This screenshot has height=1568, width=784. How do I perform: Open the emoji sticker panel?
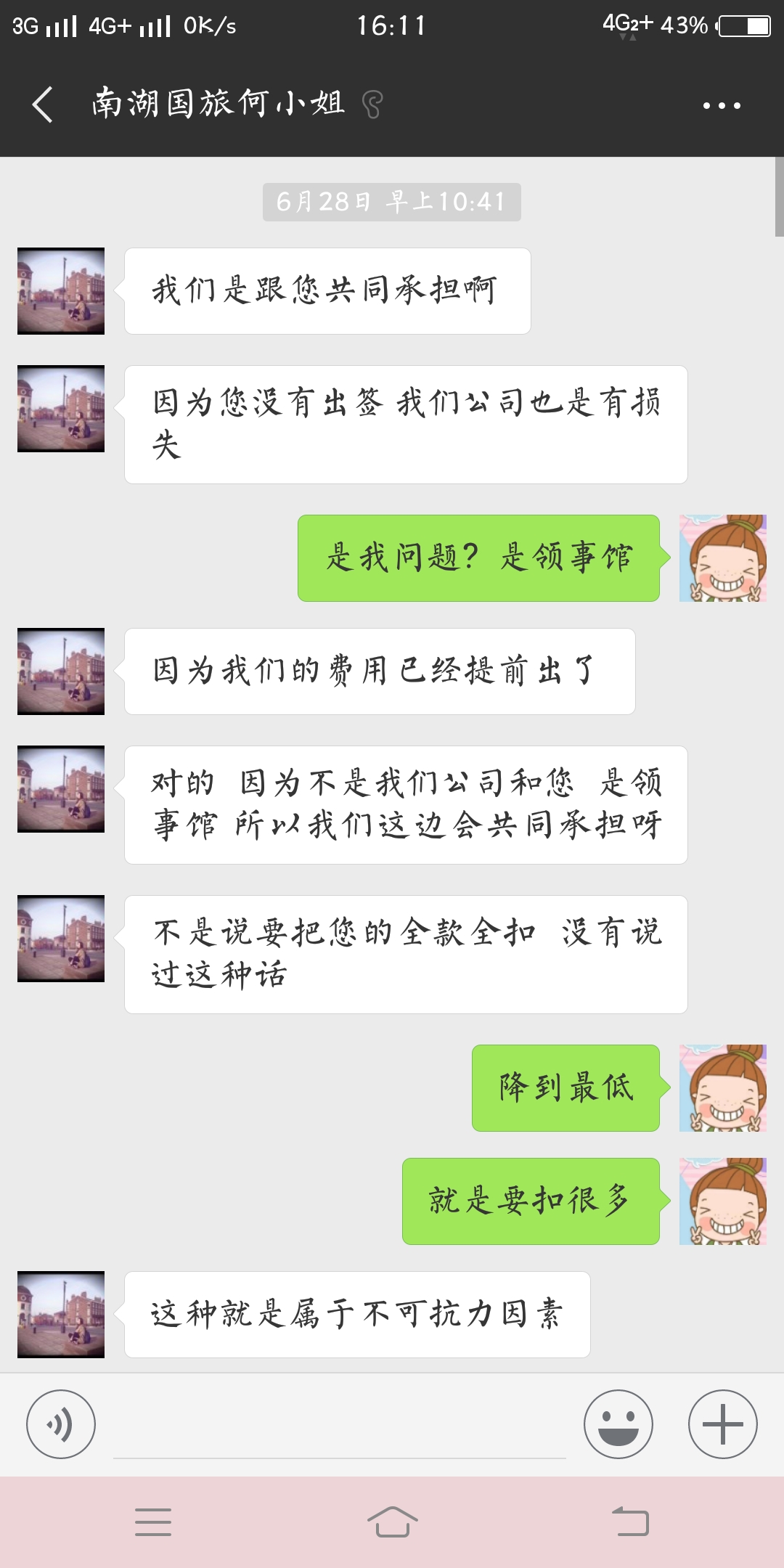(618, 1424)
